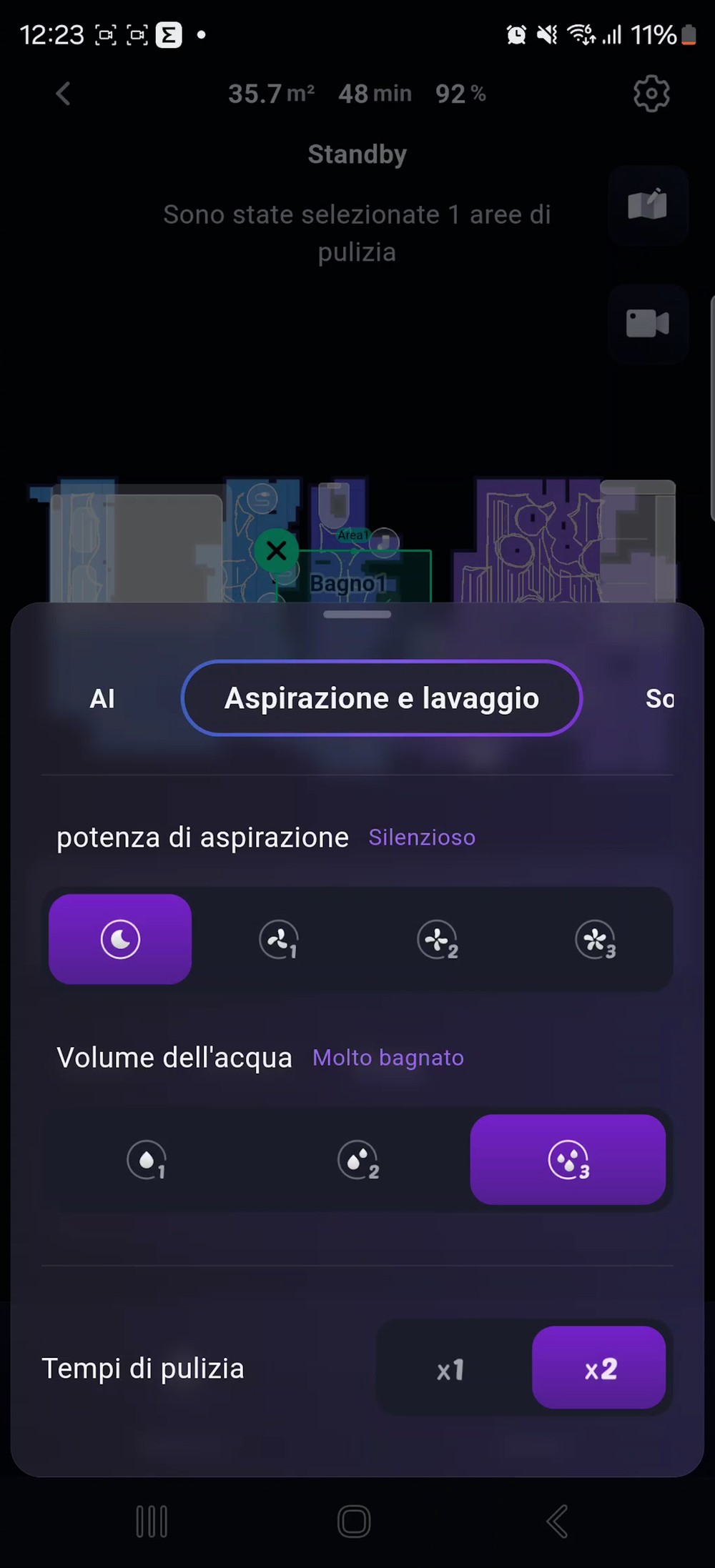Switch to the AI mode tab
Viewport: 715px width, 1568px height.
click(x=102, y=699)
